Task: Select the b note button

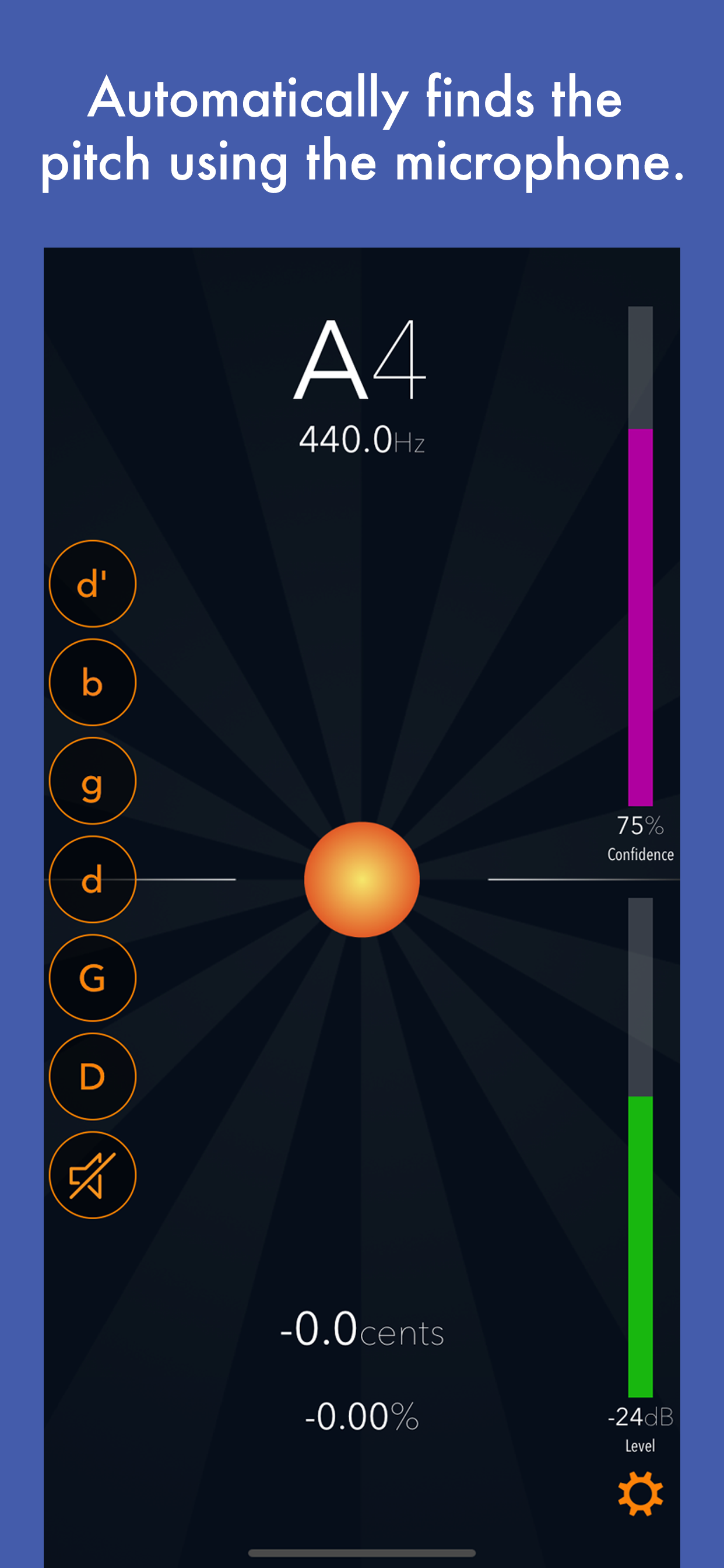Action: pyautogui.click(x=93, y=684)
